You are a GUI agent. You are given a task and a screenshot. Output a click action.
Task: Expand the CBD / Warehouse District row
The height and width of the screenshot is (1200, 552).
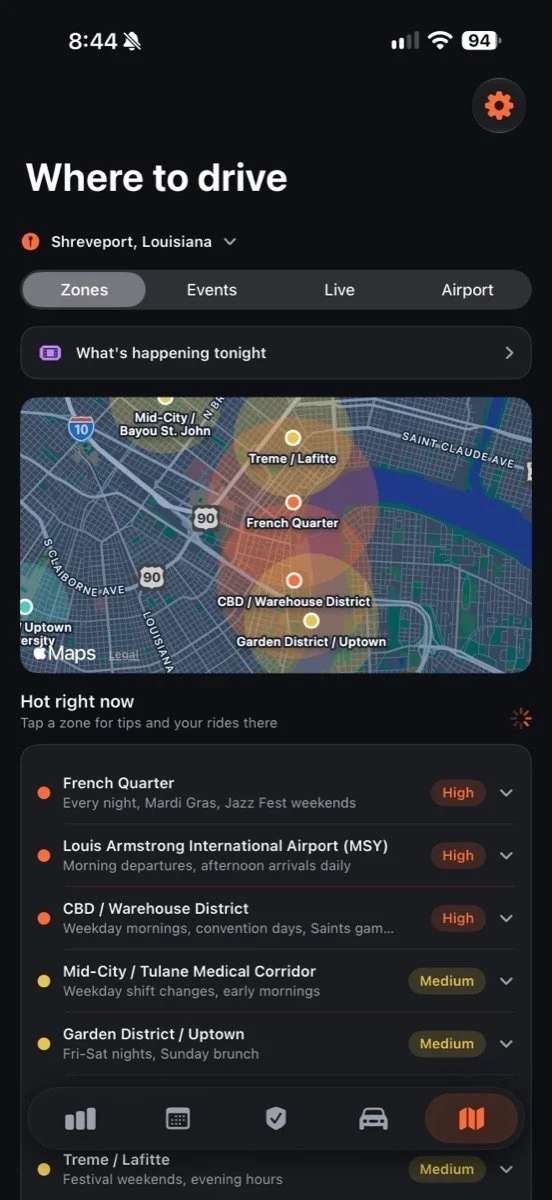pos(276,918)
